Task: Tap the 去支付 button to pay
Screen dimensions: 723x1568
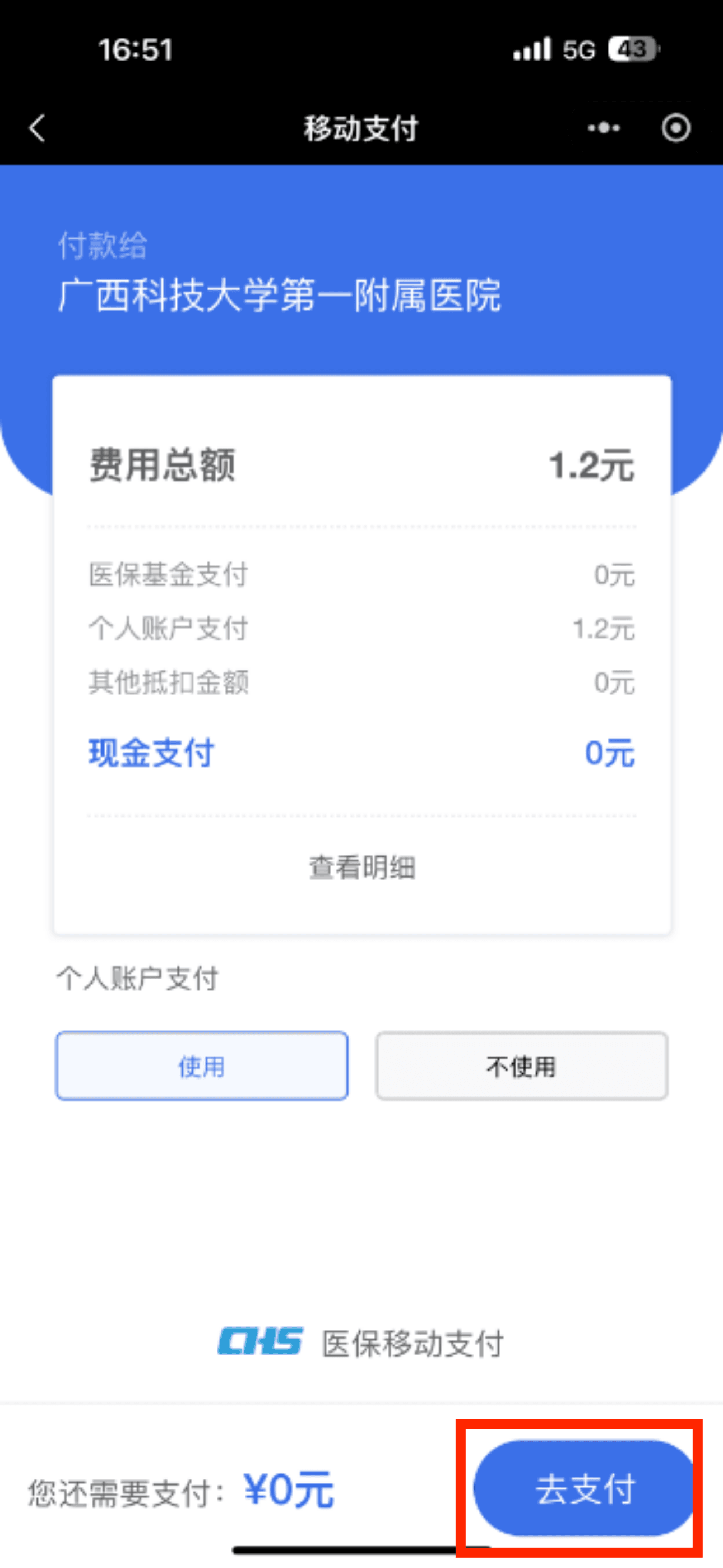Action: tap(584, 1488)
